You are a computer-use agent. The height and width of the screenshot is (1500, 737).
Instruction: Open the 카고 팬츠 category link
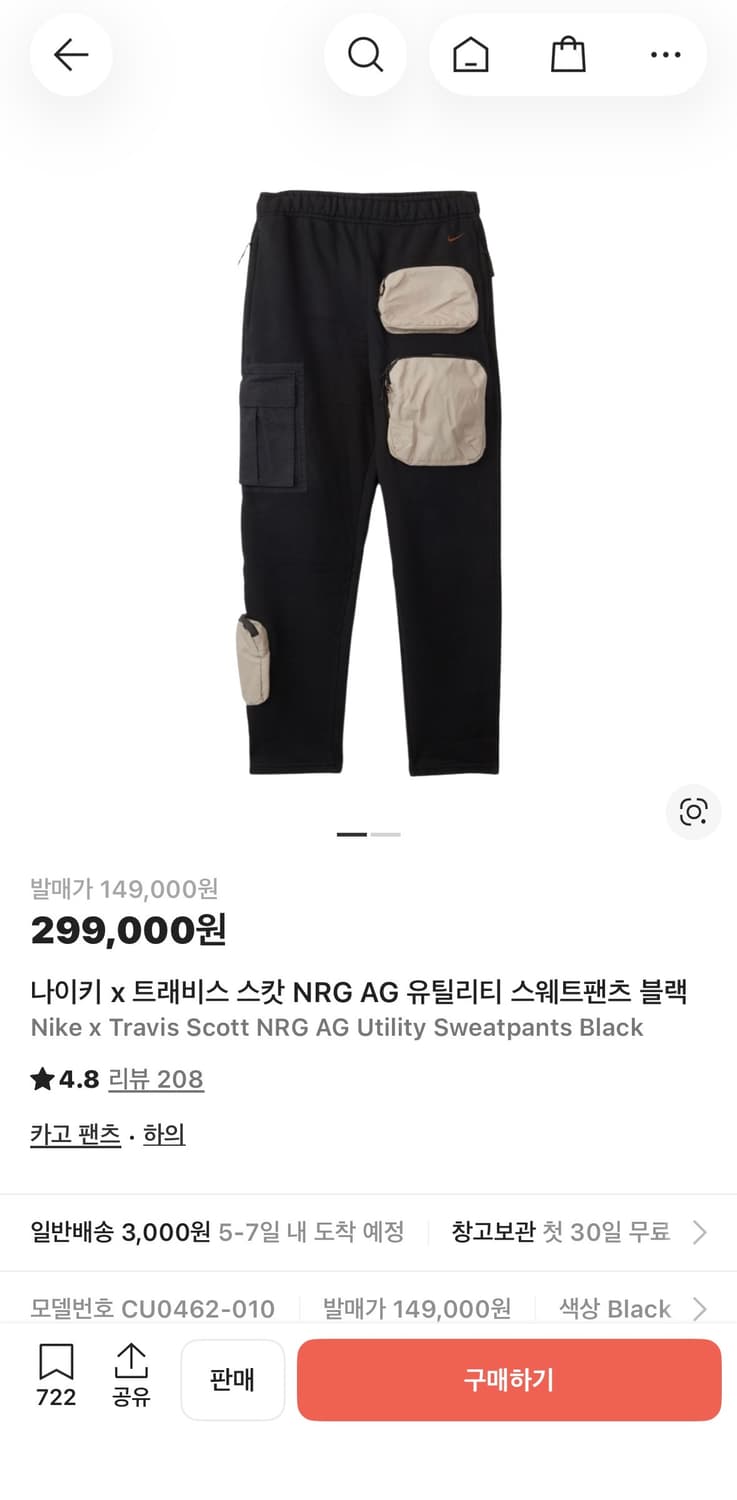click(x=75, y=1134)
